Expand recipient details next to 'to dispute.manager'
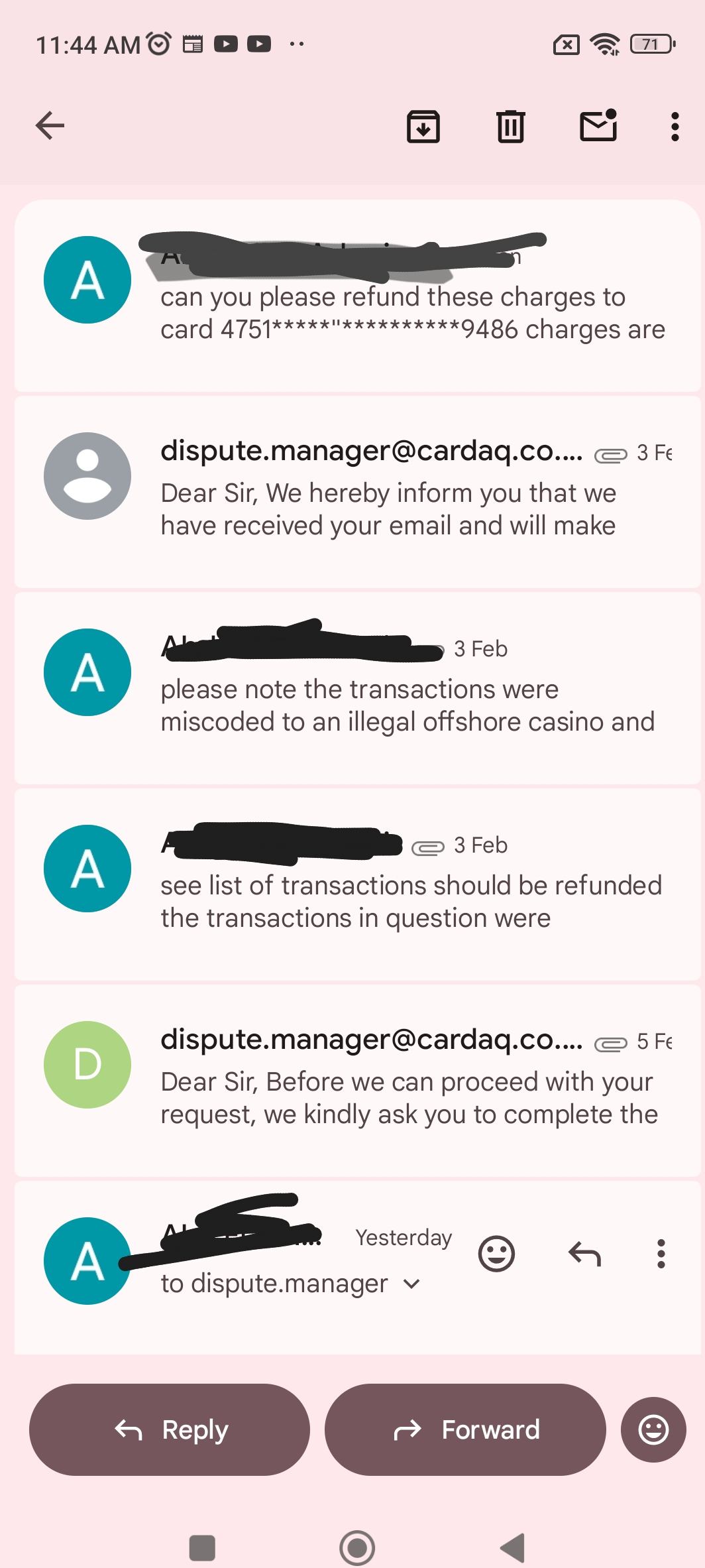Image resolution: width=705 pixels, height=1568 pixels. point(411,1284)
